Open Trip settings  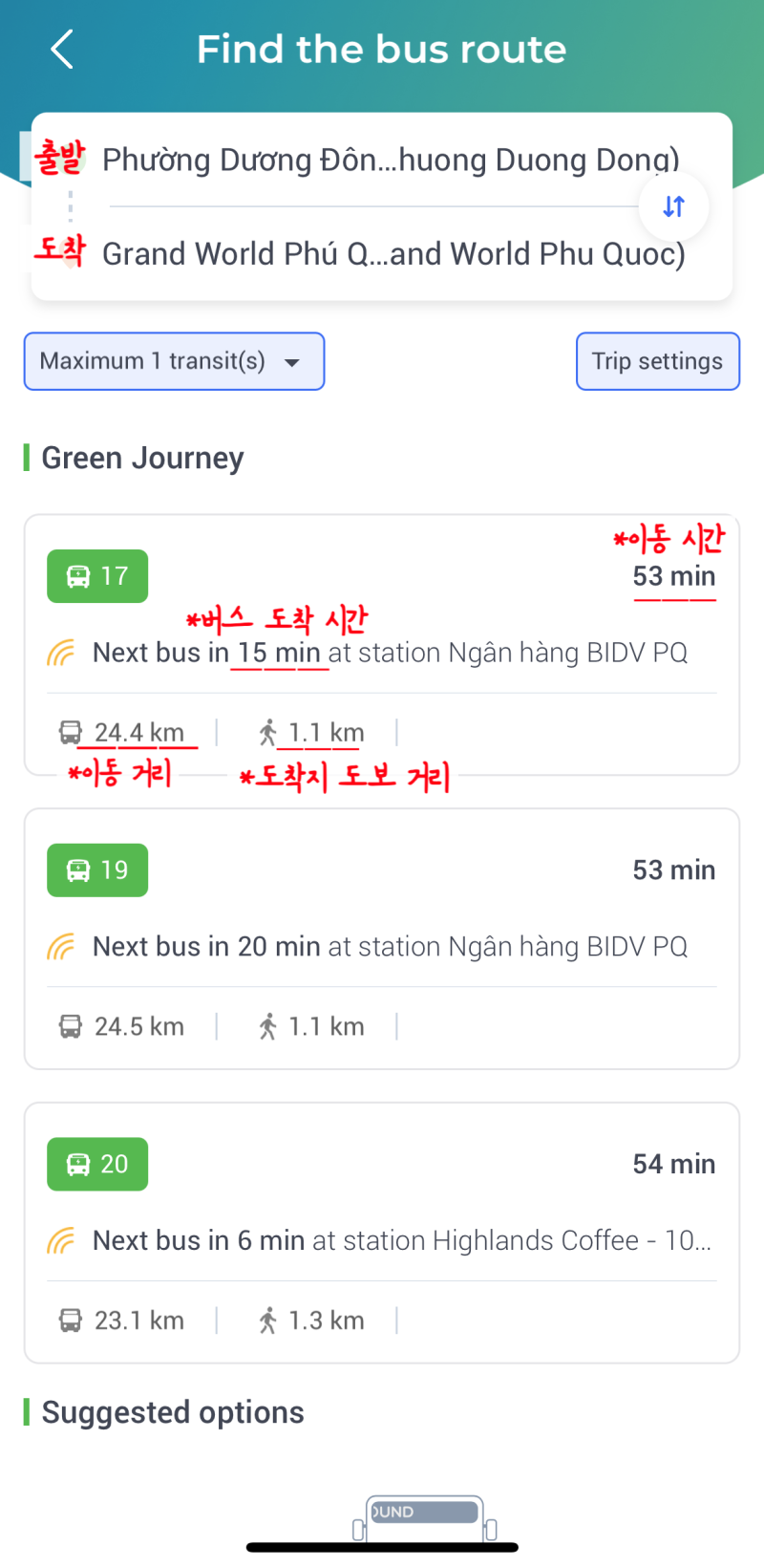(657, 361)
